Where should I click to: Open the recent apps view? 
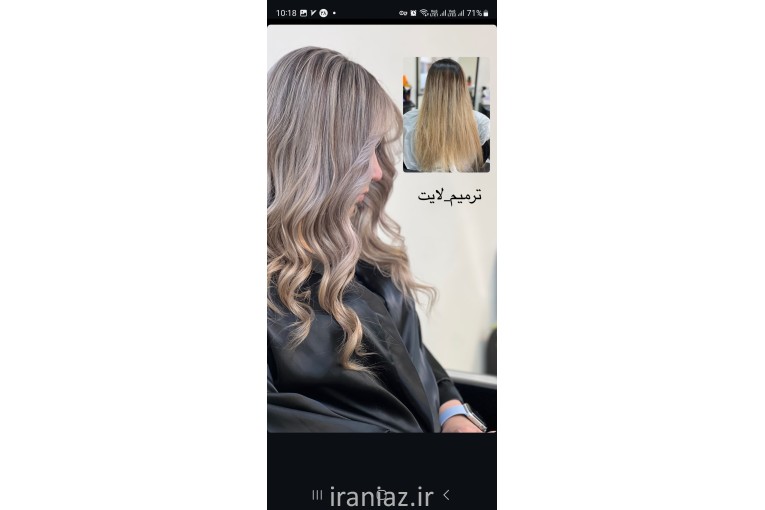(x=317, y=494)
